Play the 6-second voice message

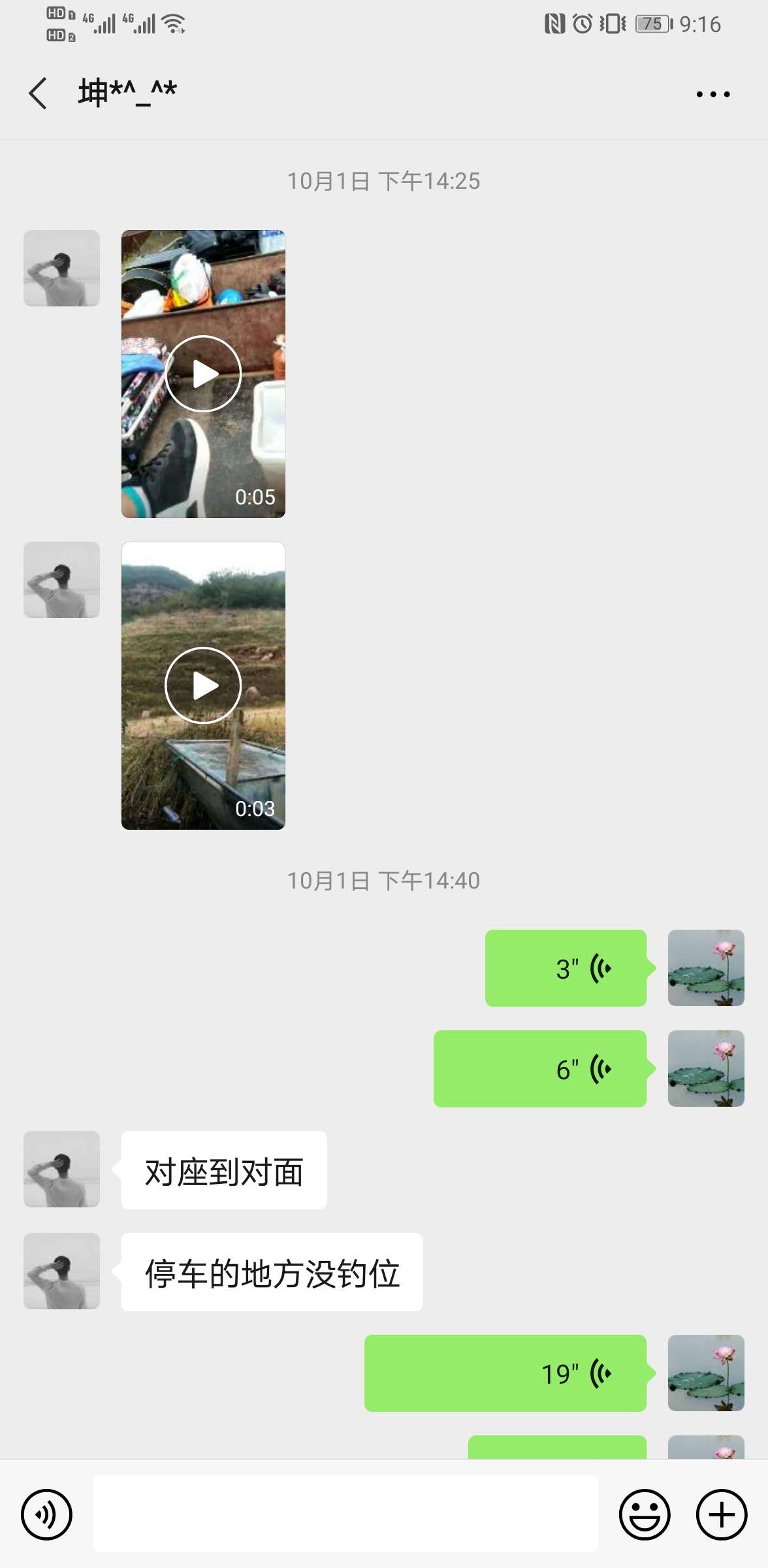540,1069
